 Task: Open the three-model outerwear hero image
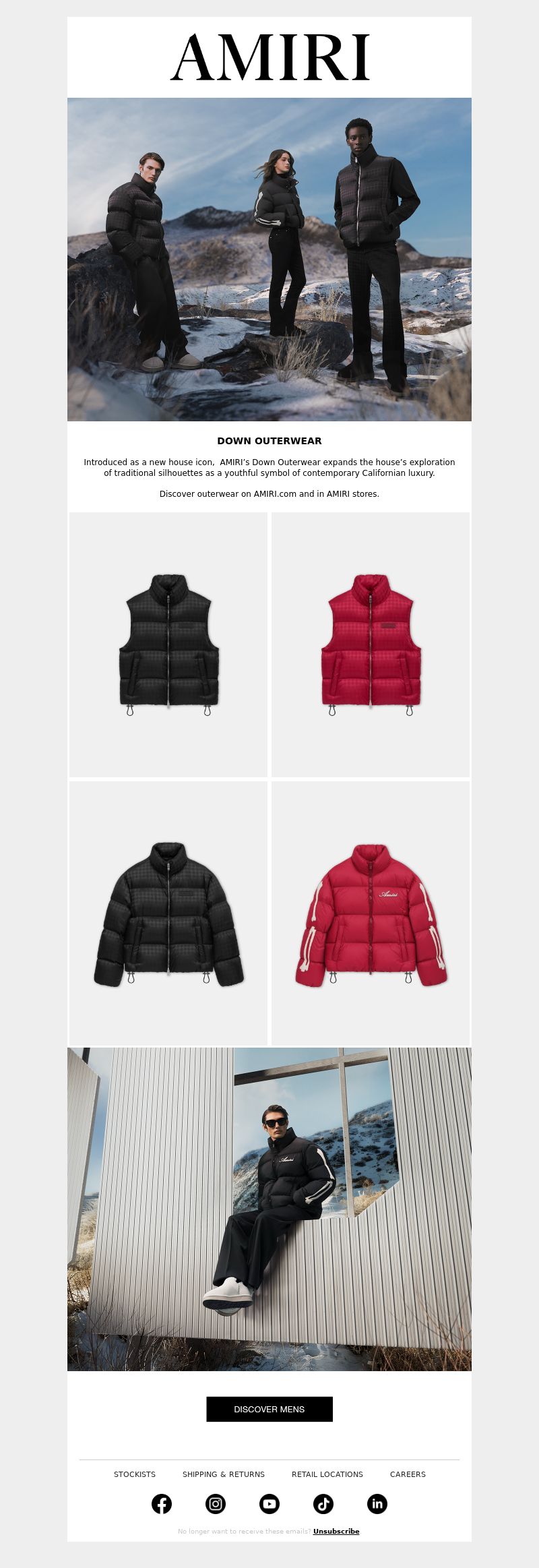pos(269,260)
